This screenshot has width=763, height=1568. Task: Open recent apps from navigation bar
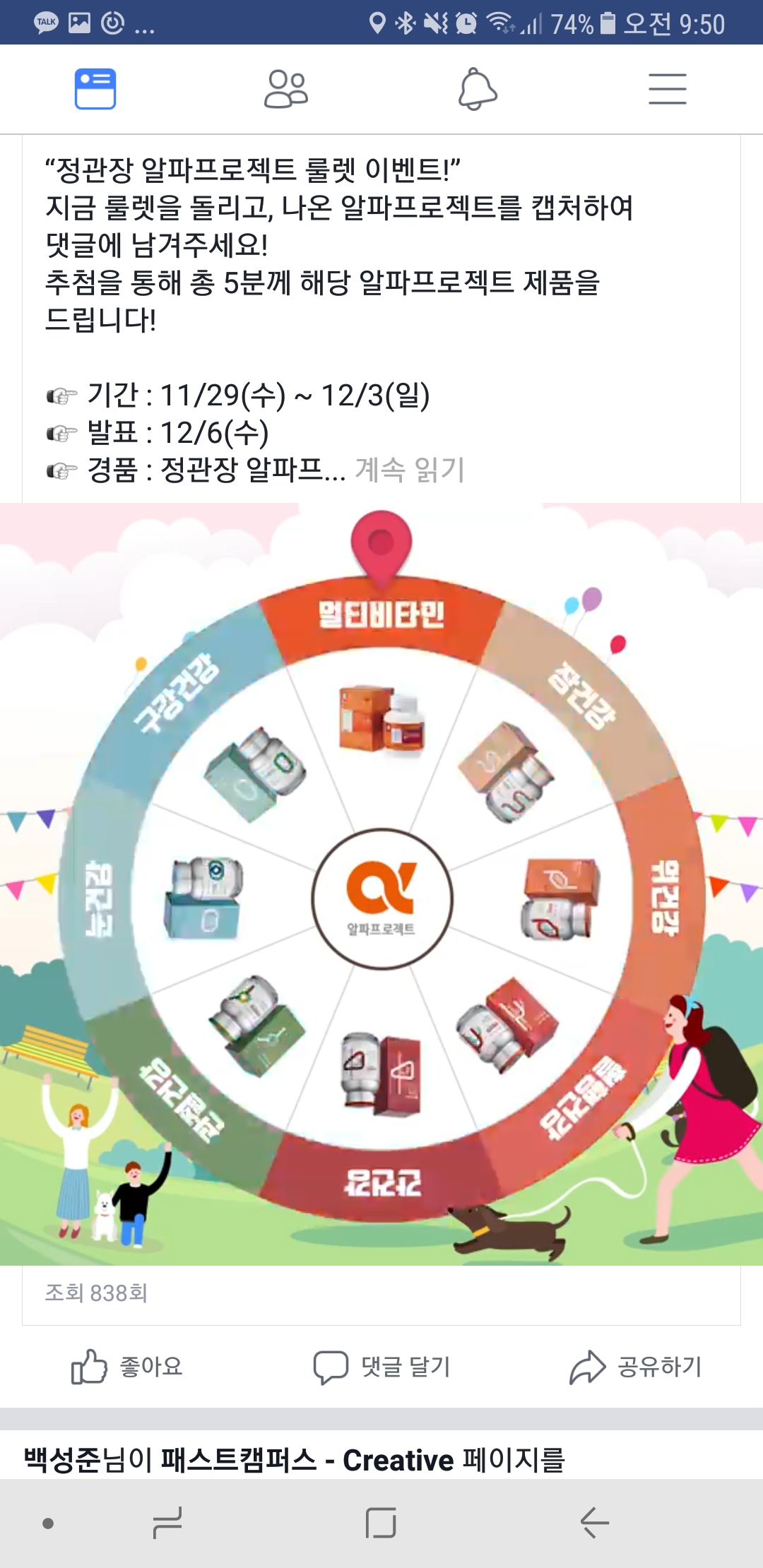[x=167, y=1522]
